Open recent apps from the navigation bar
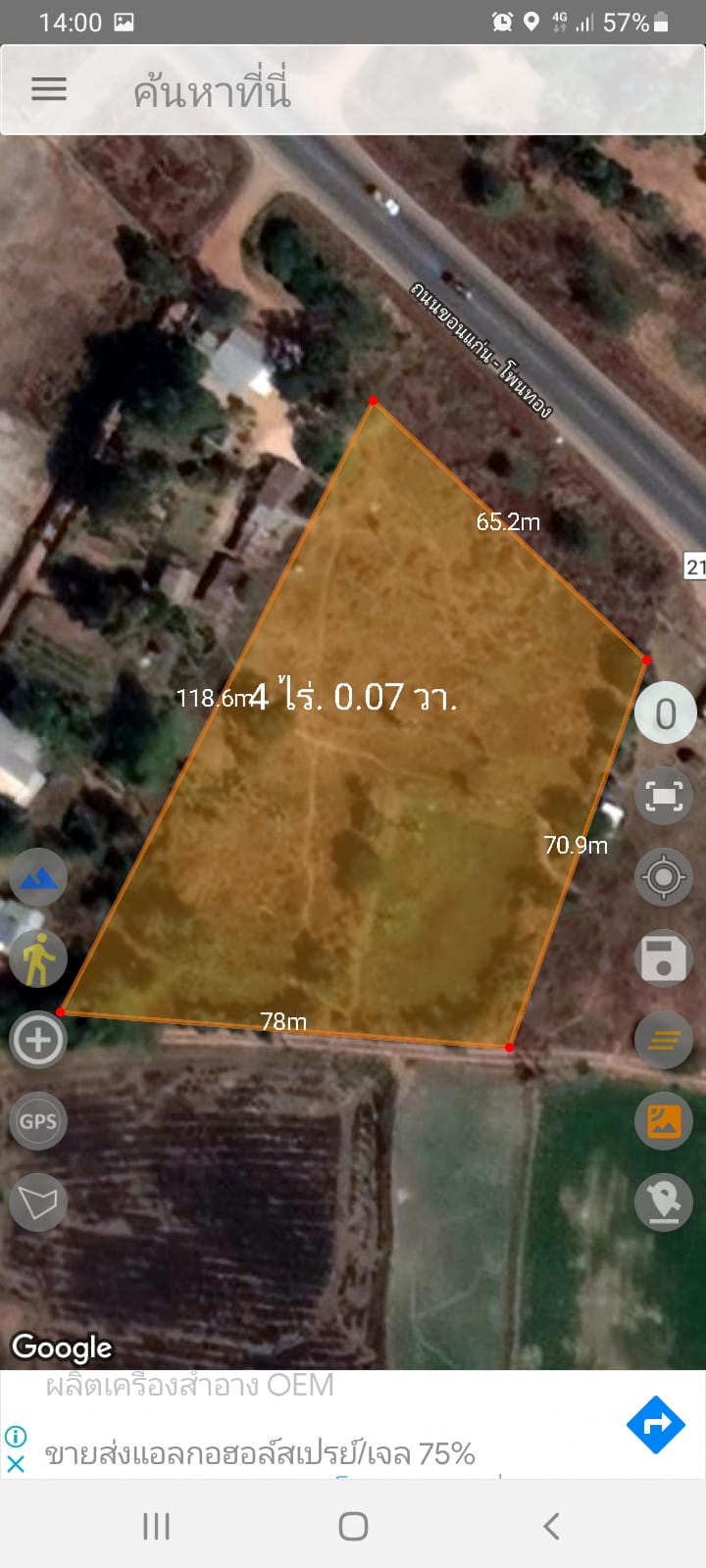Viewport: 706px width, 1568px height. point(156,1526)
